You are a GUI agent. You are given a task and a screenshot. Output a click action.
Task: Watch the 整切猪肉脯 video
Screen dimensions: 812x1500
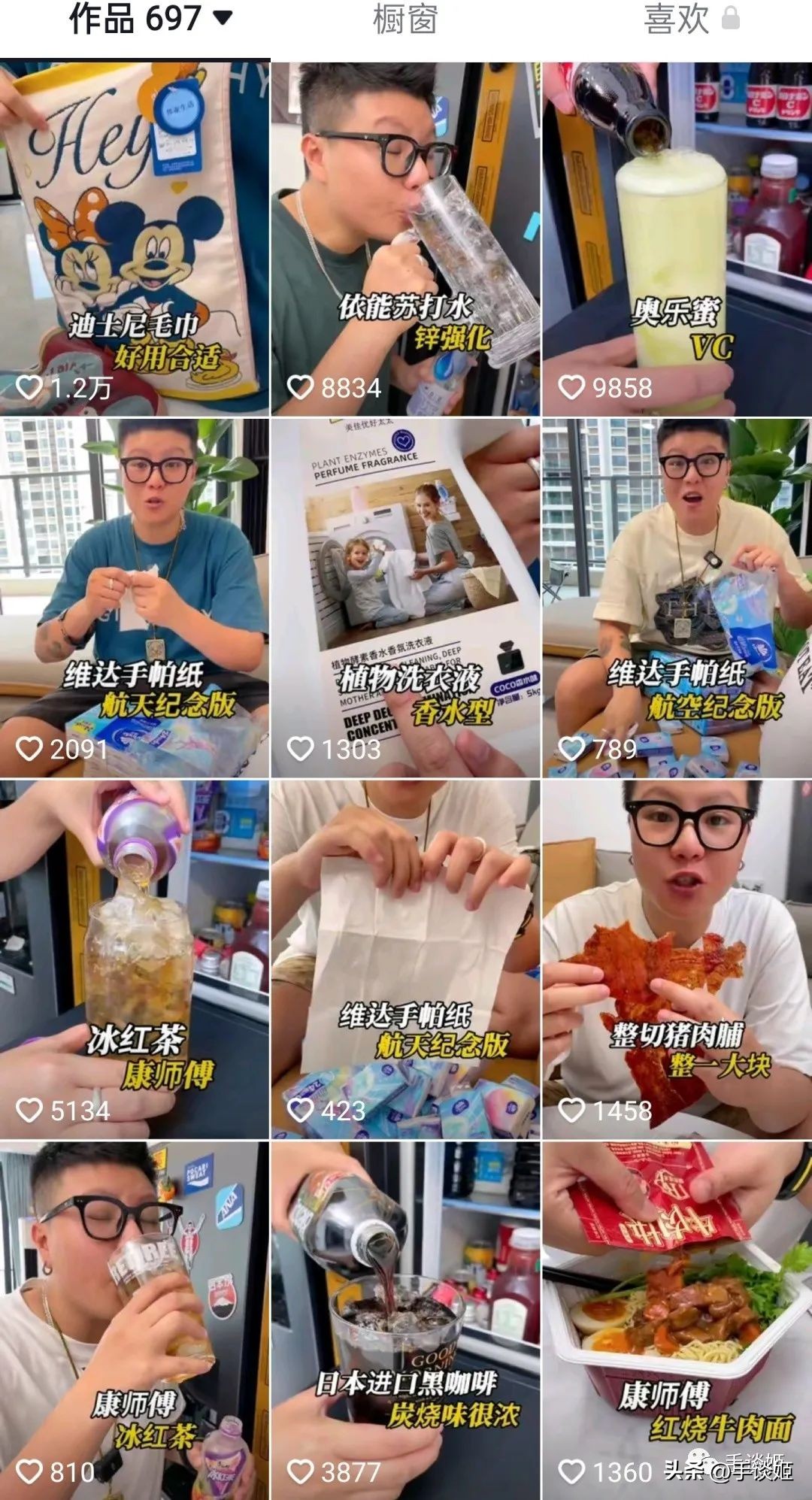tap(677, 959)
